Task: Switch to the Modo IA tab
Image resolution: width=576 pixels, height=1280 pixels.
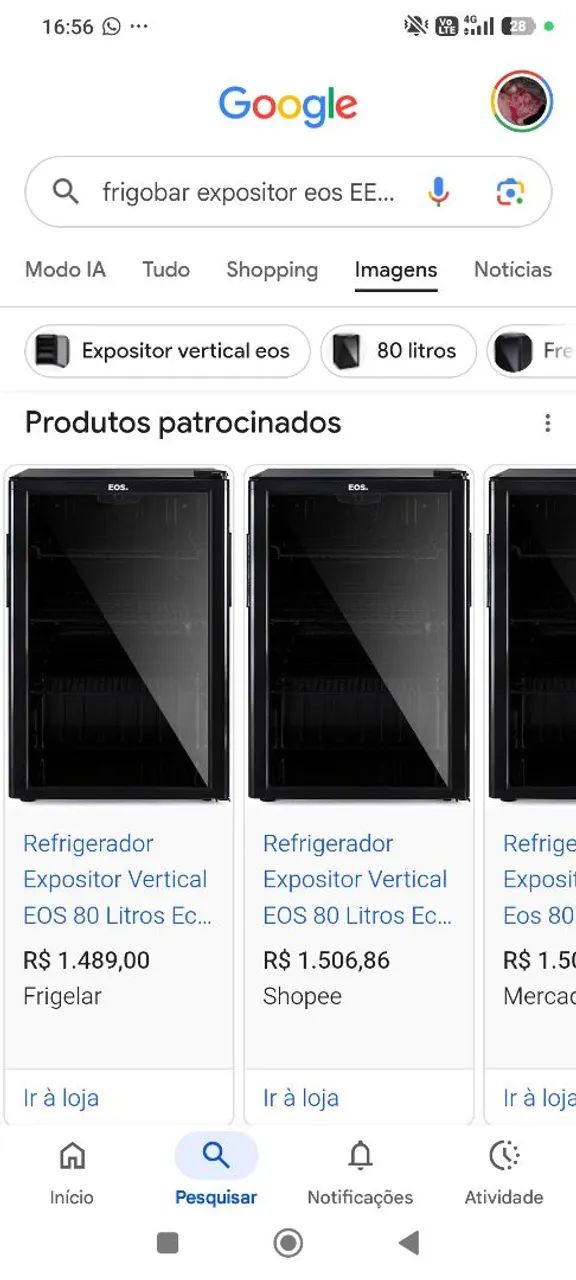Action: 65,269
